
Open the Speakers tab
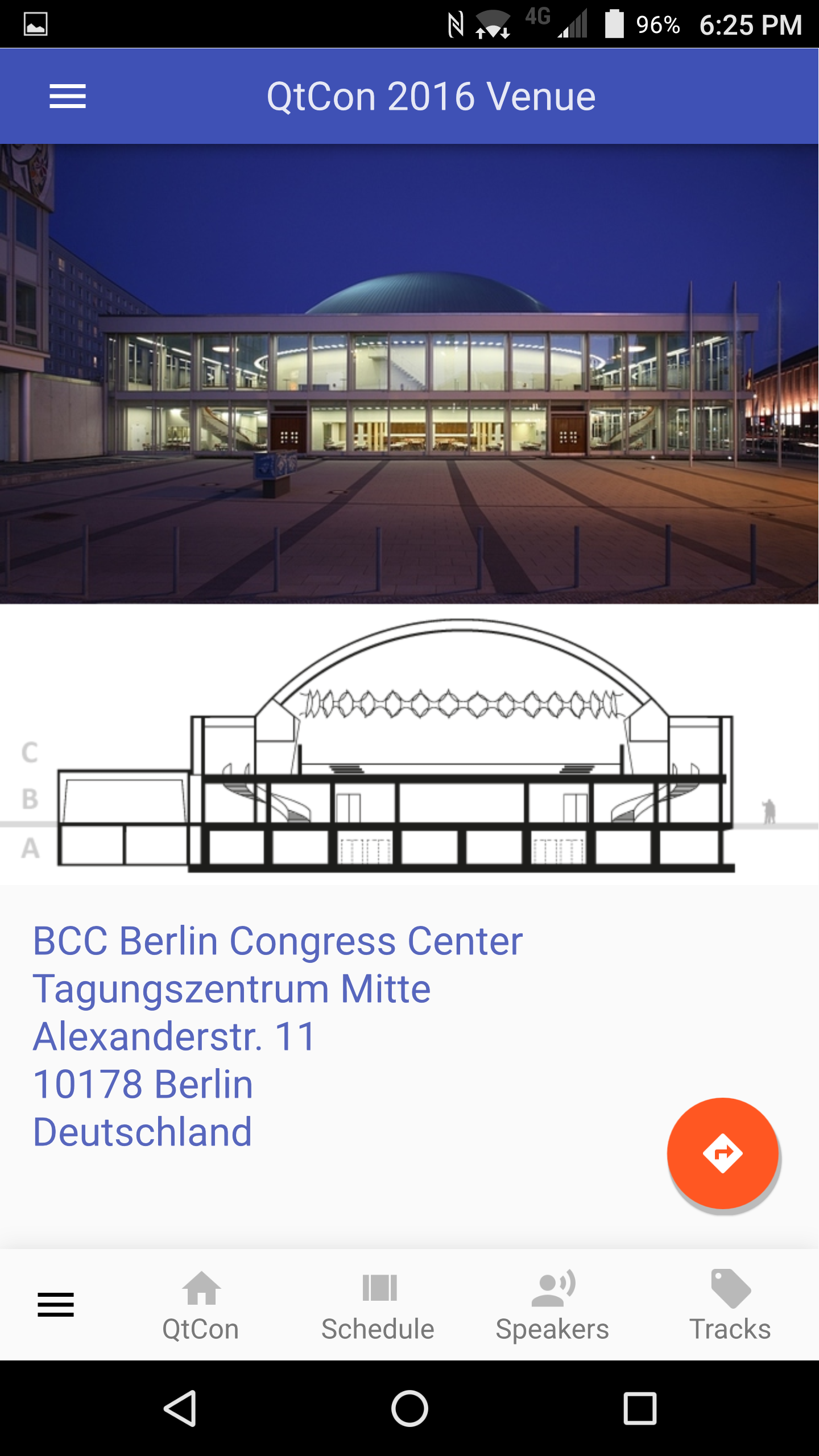[552, 1306]
